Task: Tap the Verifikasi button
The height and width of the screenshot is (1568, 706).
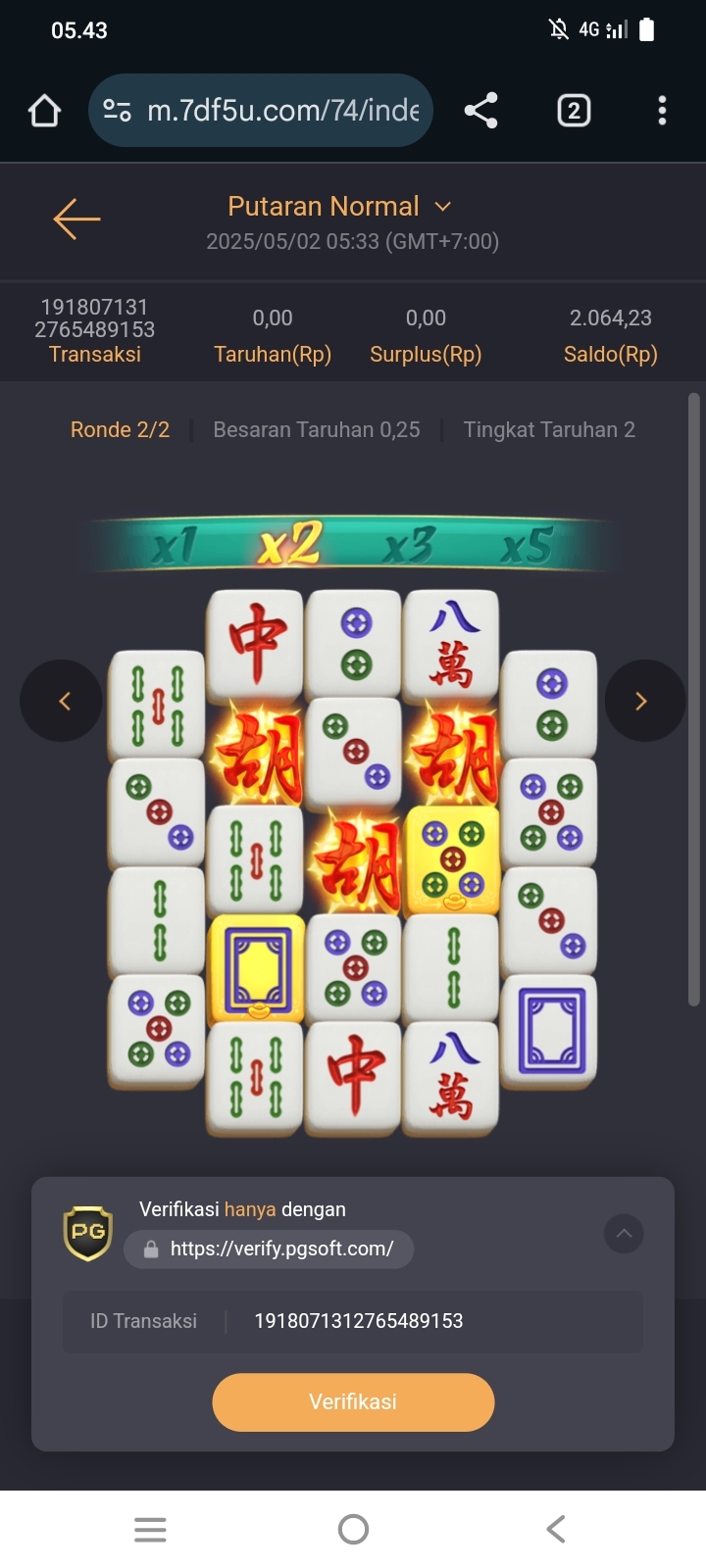Action: 353,1401
